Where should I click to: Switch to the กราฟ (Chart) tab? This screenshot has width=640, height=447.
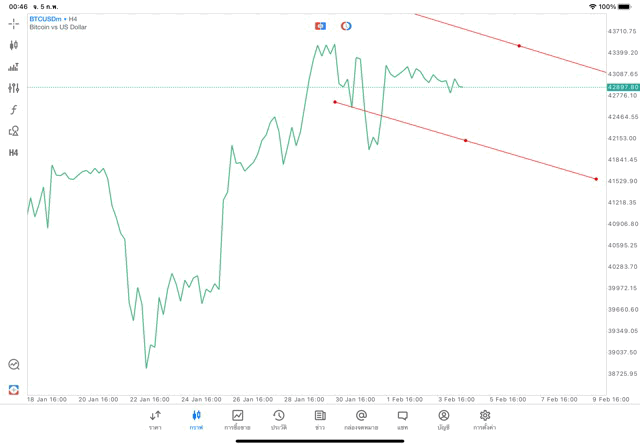(x=196, y=419)
